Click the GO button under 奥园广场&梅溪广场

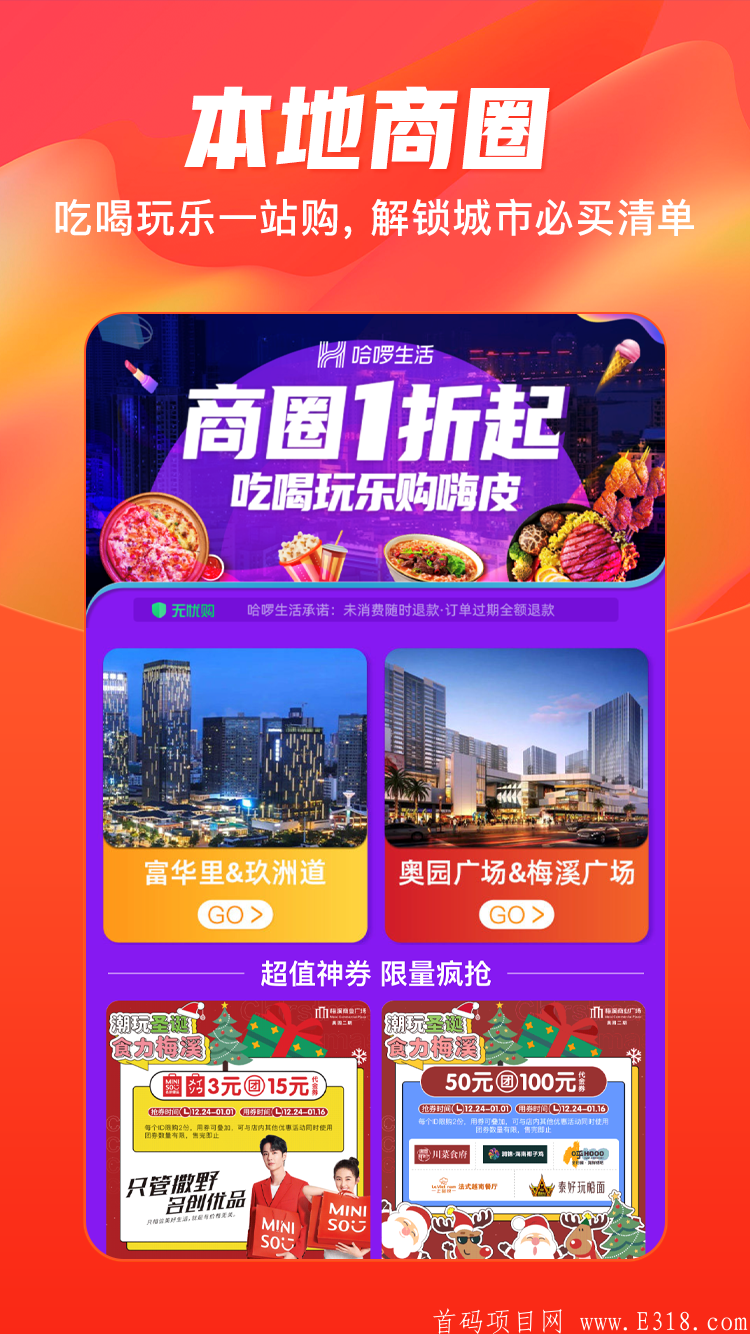point(516,914)
